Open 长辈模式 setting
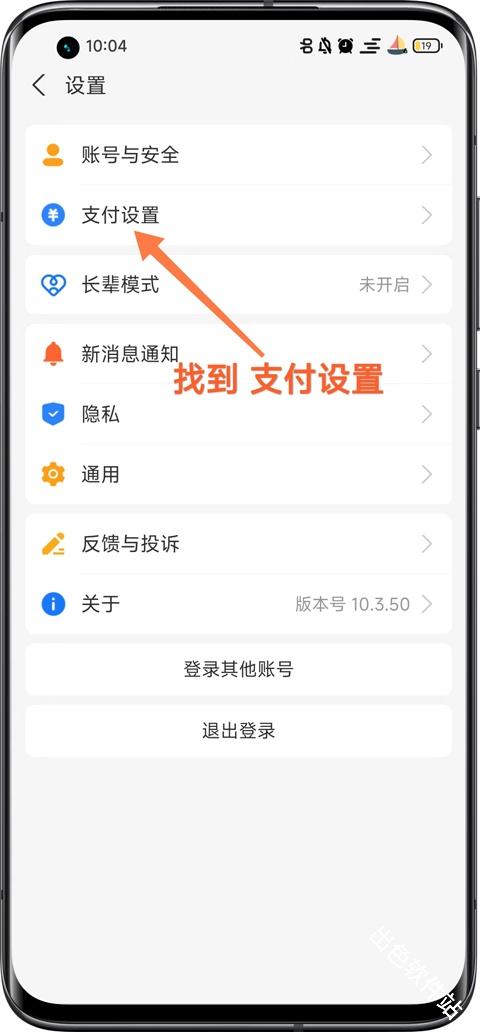This screenshot has width=480, height=1032. pyautogui.click(x=238, y=284)
